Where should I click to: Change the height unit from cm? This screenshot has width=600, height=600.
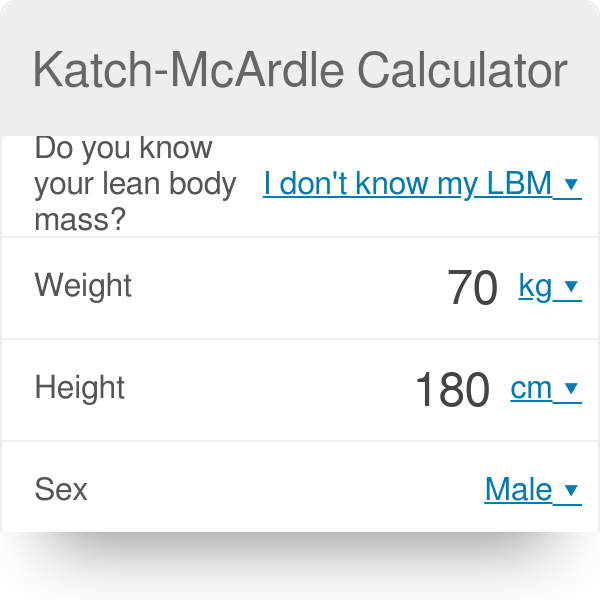click(x=545, y=388)
